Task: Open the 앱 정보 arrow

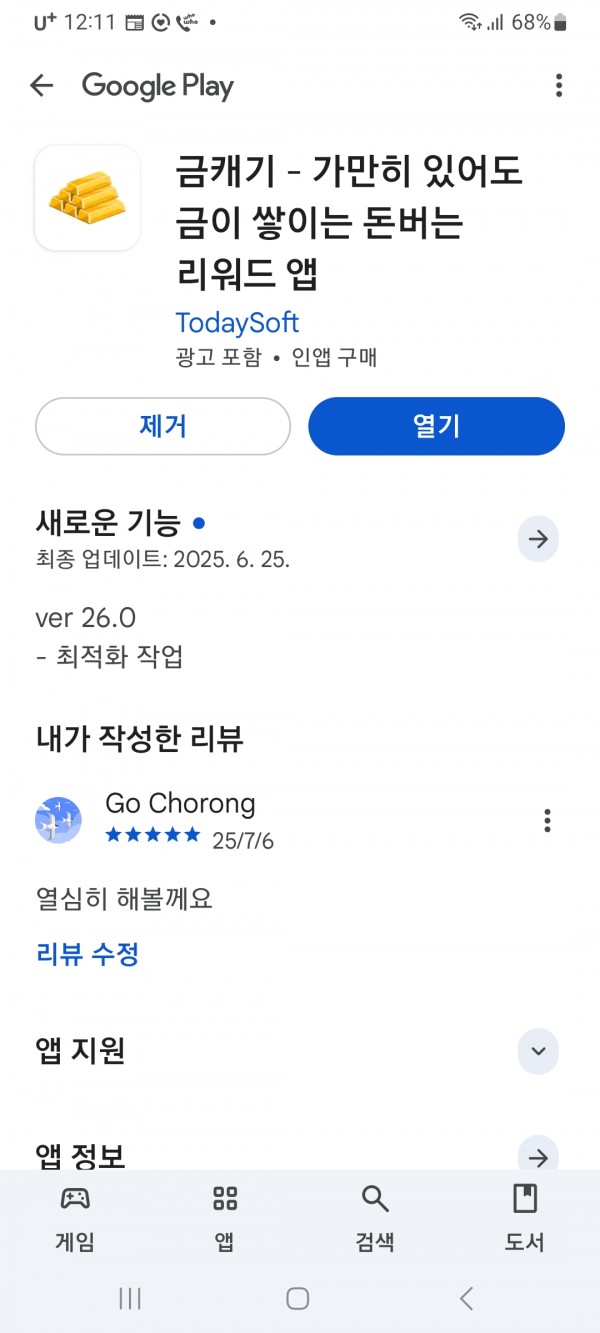Action: pos(538,1157)
